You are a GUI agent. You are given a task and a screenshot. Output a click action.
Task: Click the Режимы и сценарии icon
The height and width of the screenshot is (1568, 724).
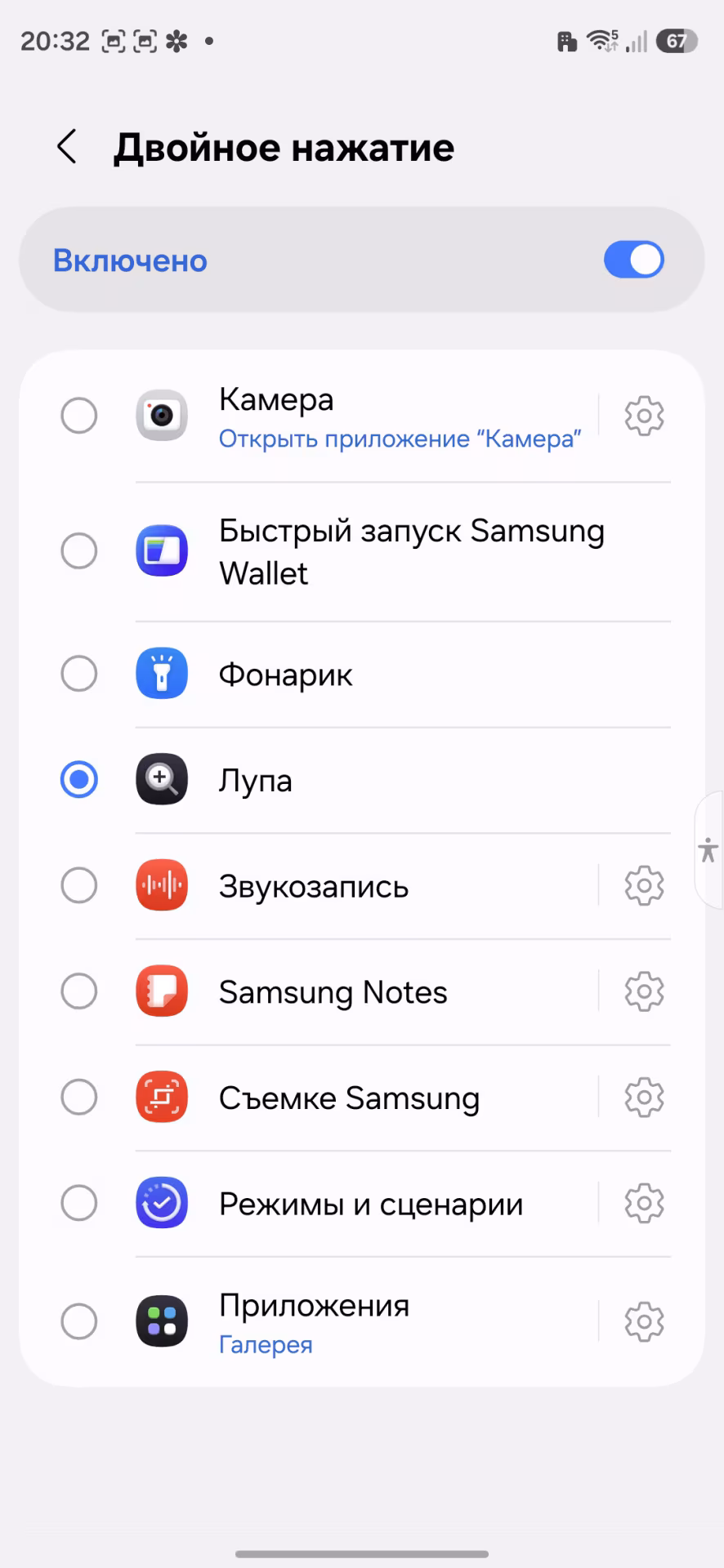pyautogui.click(x=162, y=1202)
